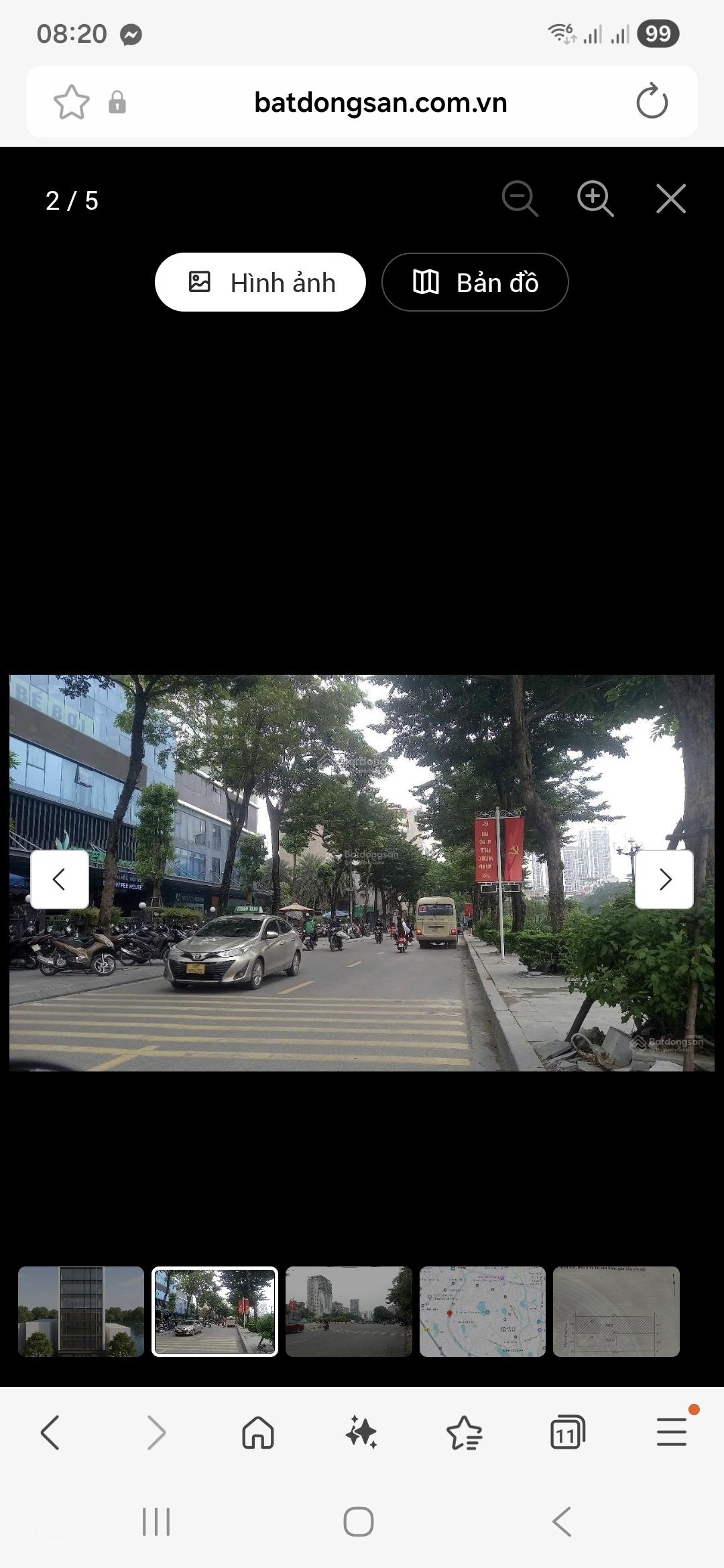The width and height of the screenshot is (724, 1568).
Task: Bookmark this page with the star icon
Action: (71, 102)
